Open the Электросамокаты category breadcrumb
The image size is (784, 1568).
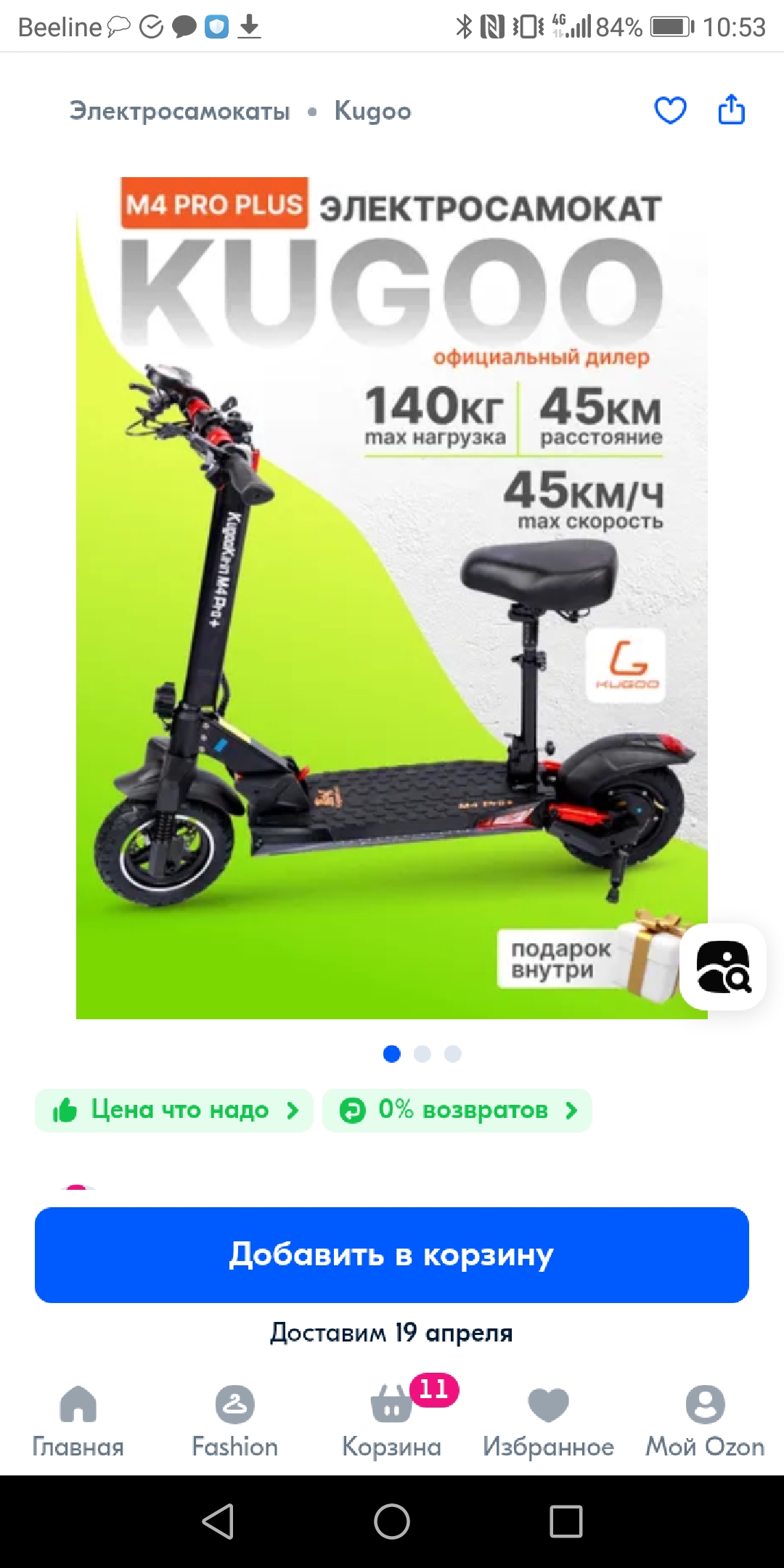[x=179, y=111]
